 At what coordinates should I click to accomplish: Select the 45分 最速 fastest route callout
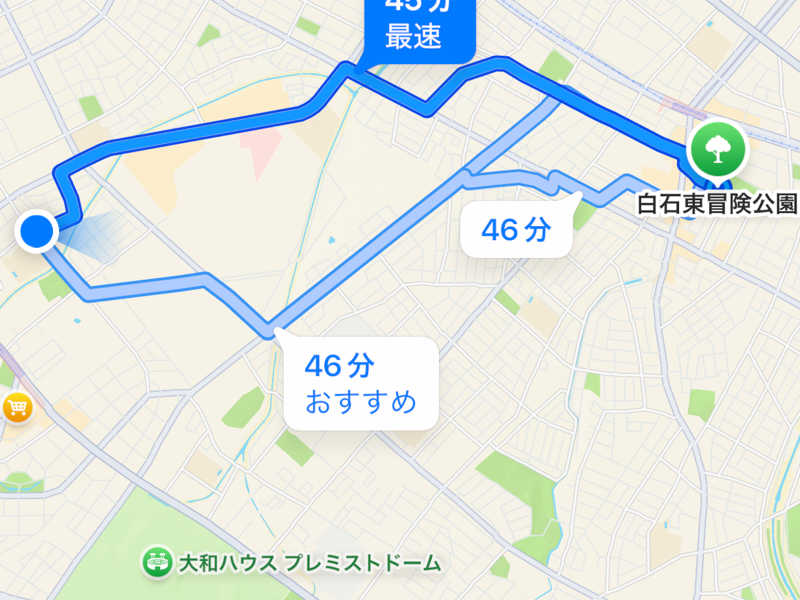pyautogui.click(x=414, y=30)
